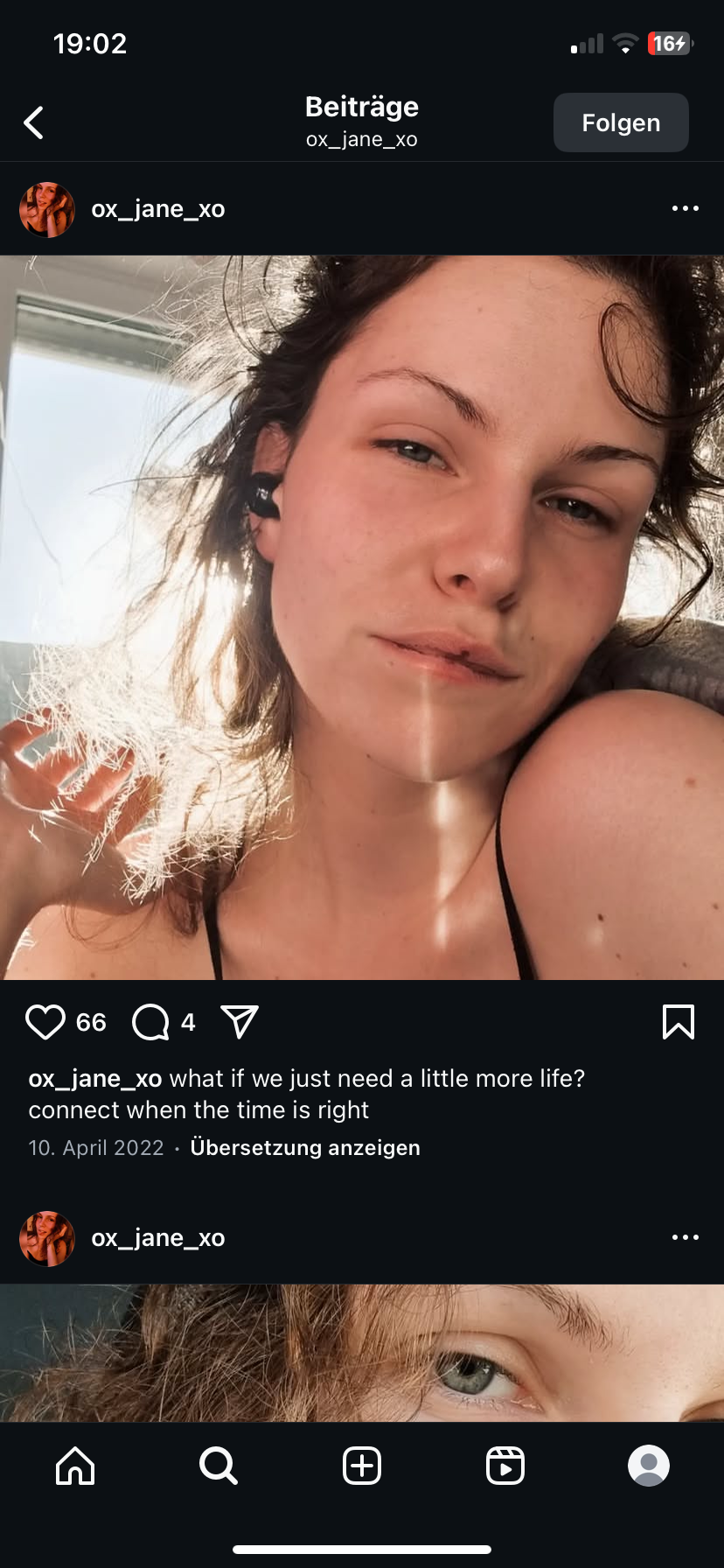Open the Reels tab
This screenshot has width=724, height=1568.
[x=505, y=1466]
